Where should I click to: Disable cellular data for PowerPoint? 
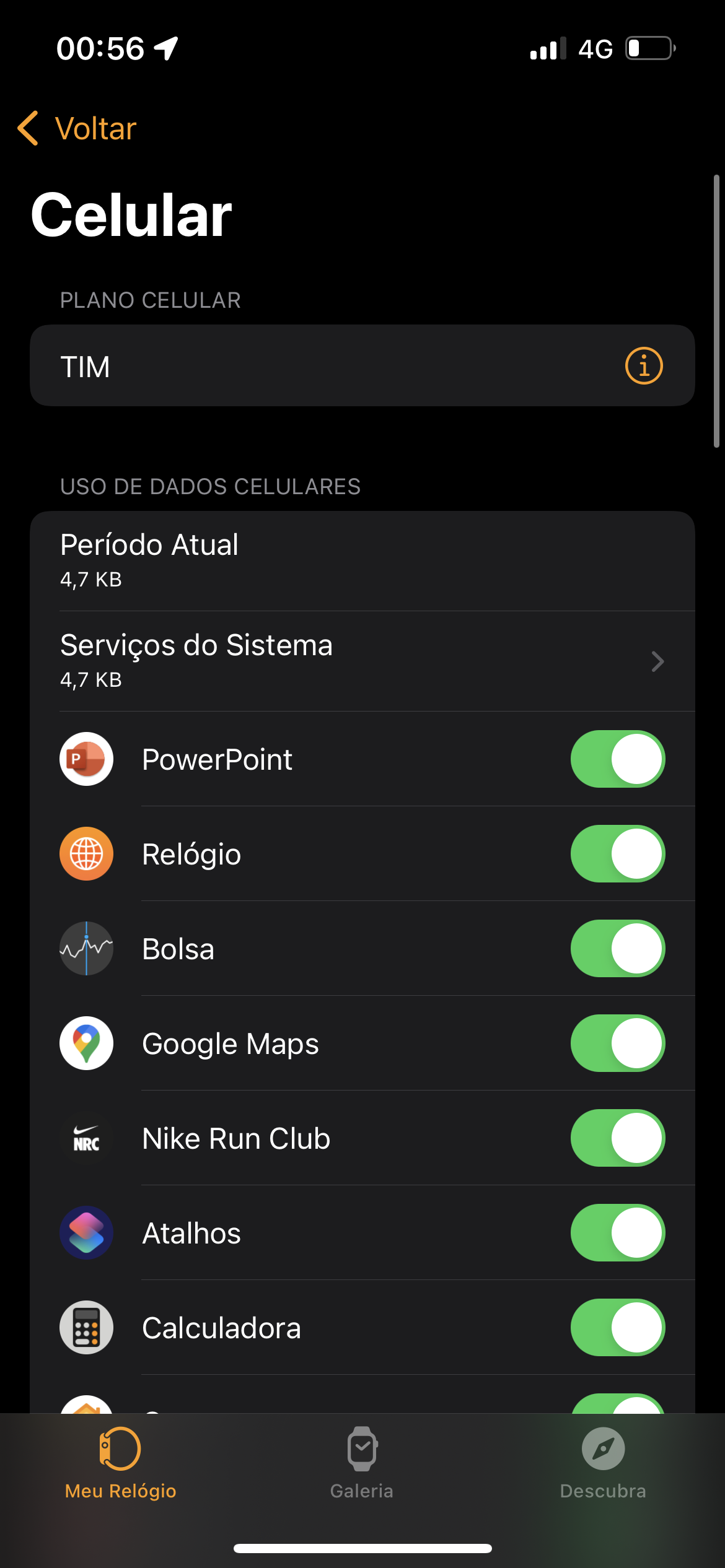click(617, 759)
